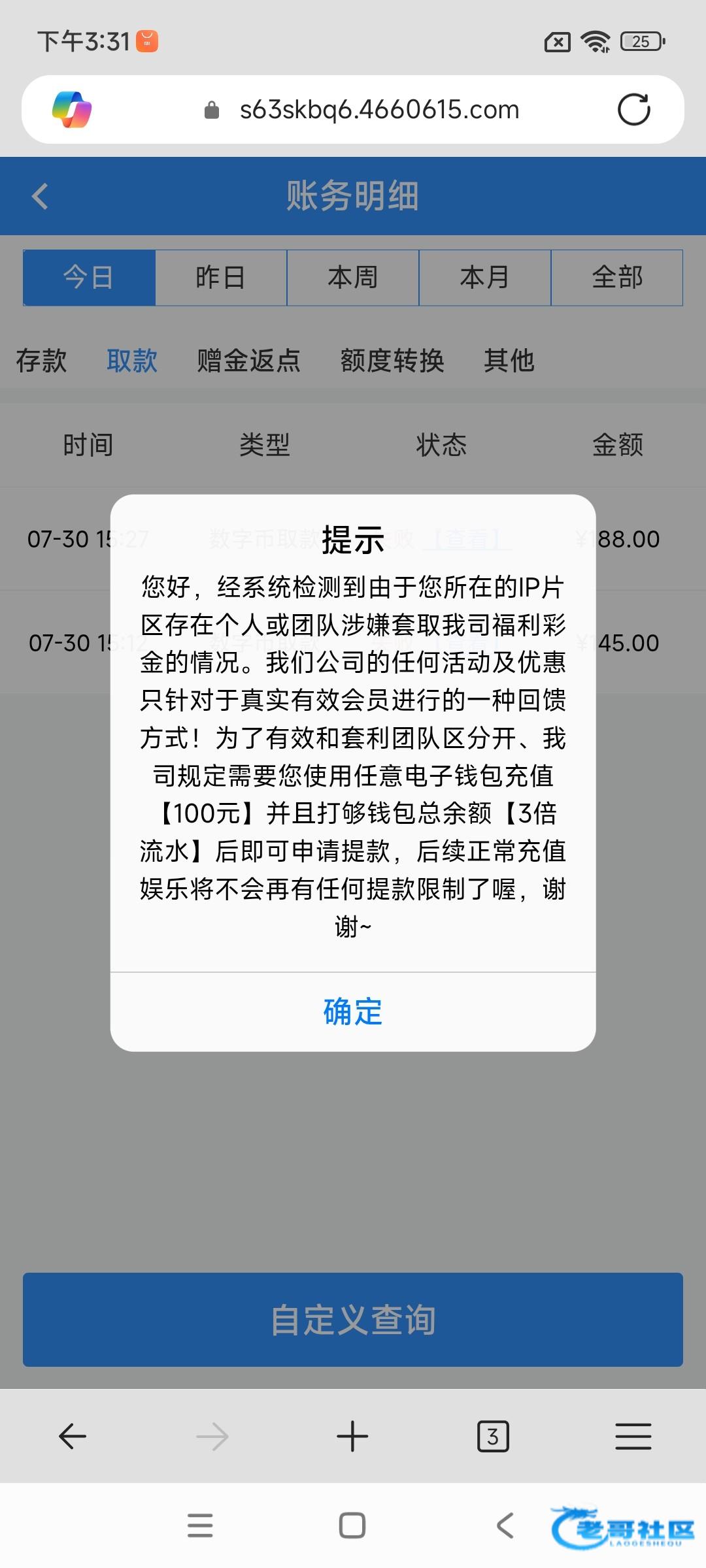Image resolution: width=706 pixels, height=1568 pixels.
Task: Open the 存款 category
Action: point(41,361)
